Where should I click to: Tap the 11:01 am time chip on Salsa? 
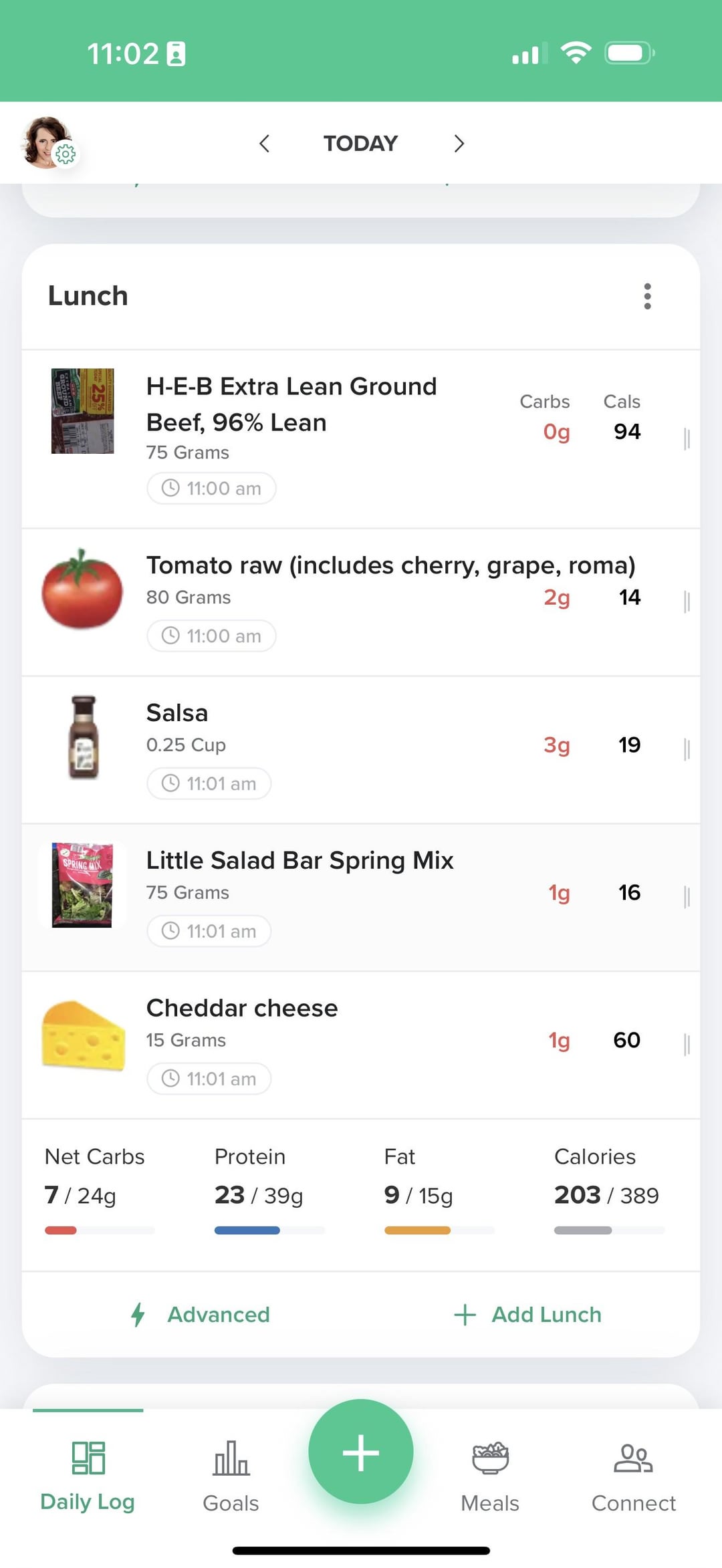click(209, 783)
